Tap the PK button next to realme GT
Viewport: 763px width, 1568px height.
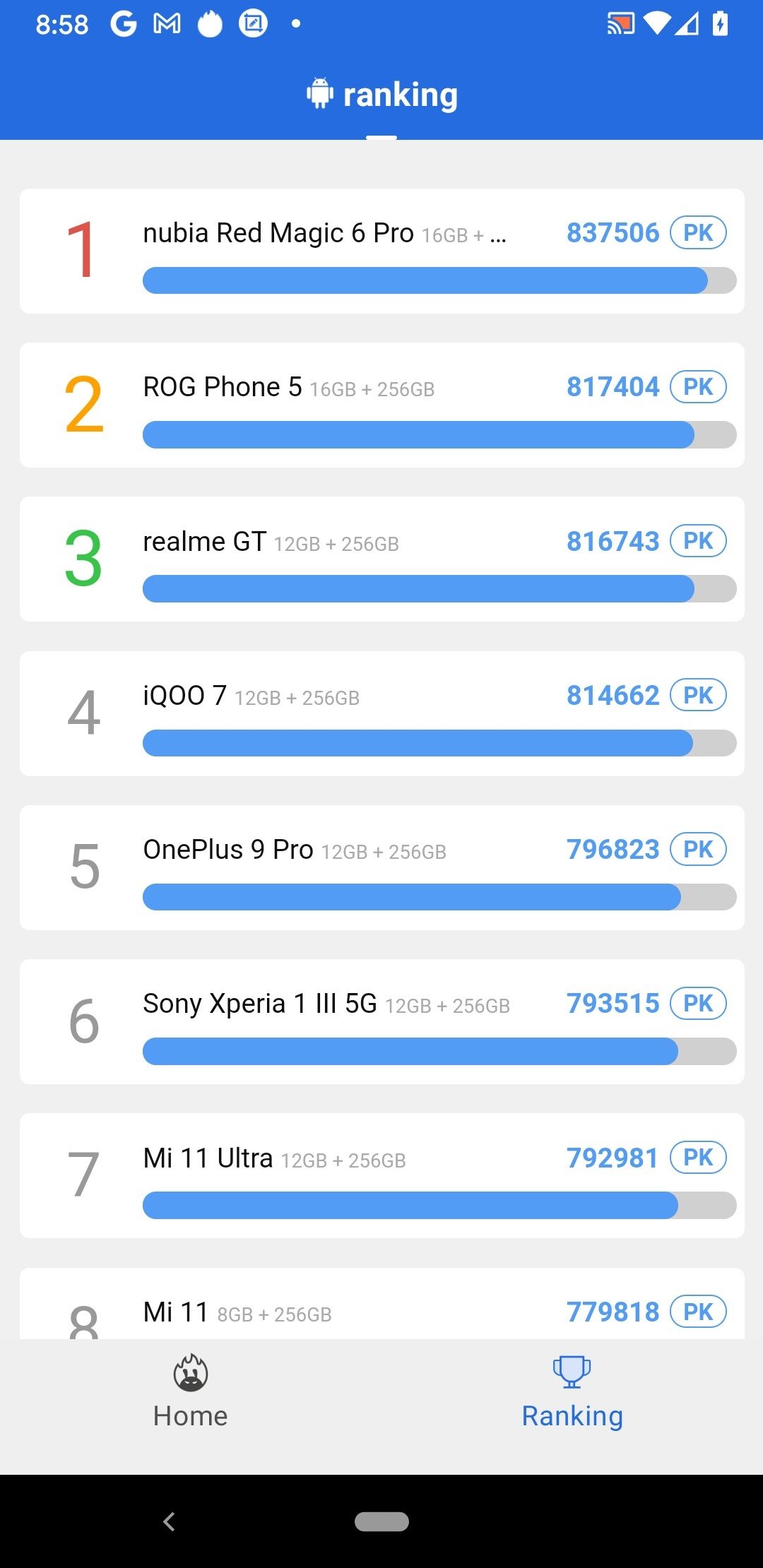(698, 541)
